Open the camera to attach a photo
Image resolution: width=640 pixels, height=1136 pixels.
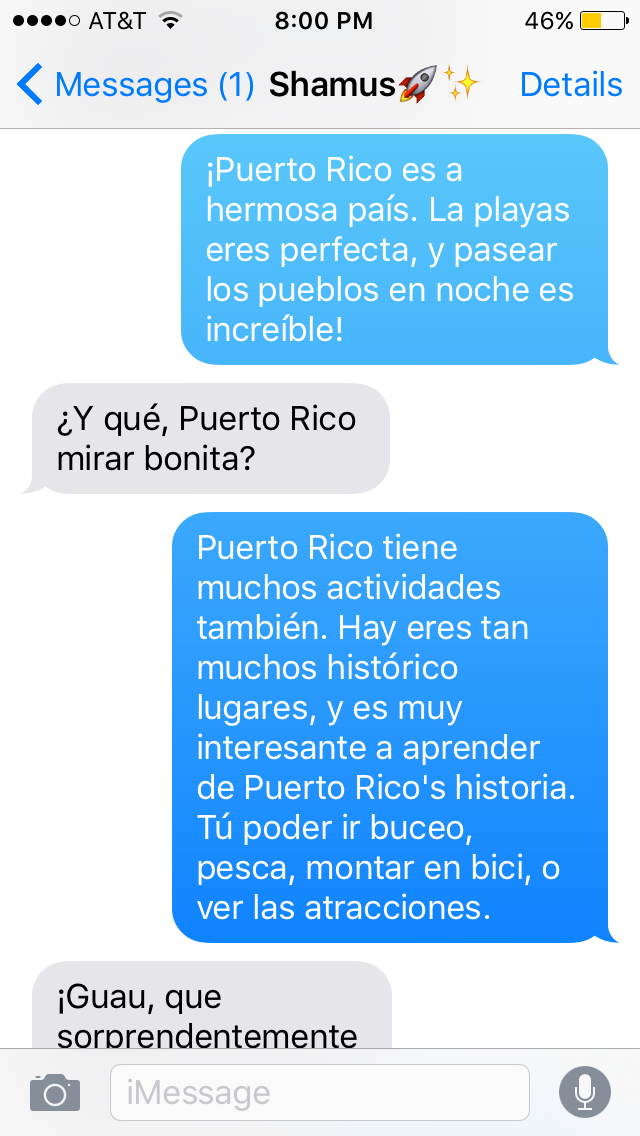(54, 1092)
